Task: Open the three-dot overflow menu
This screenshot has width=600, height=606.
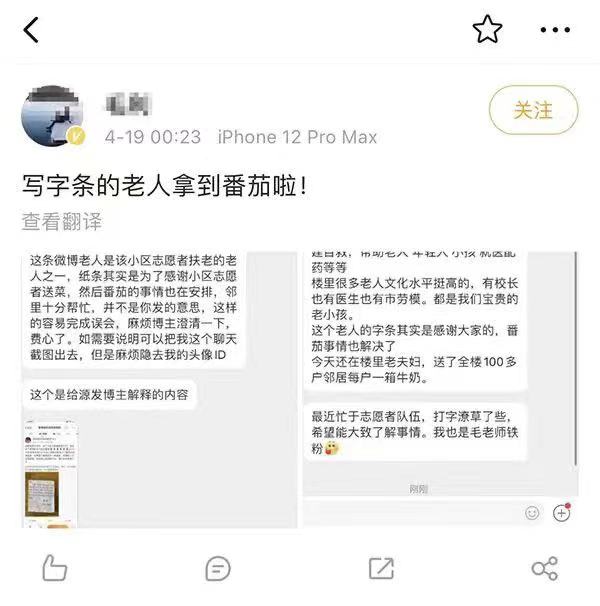Action: click(x=554, y=30)
